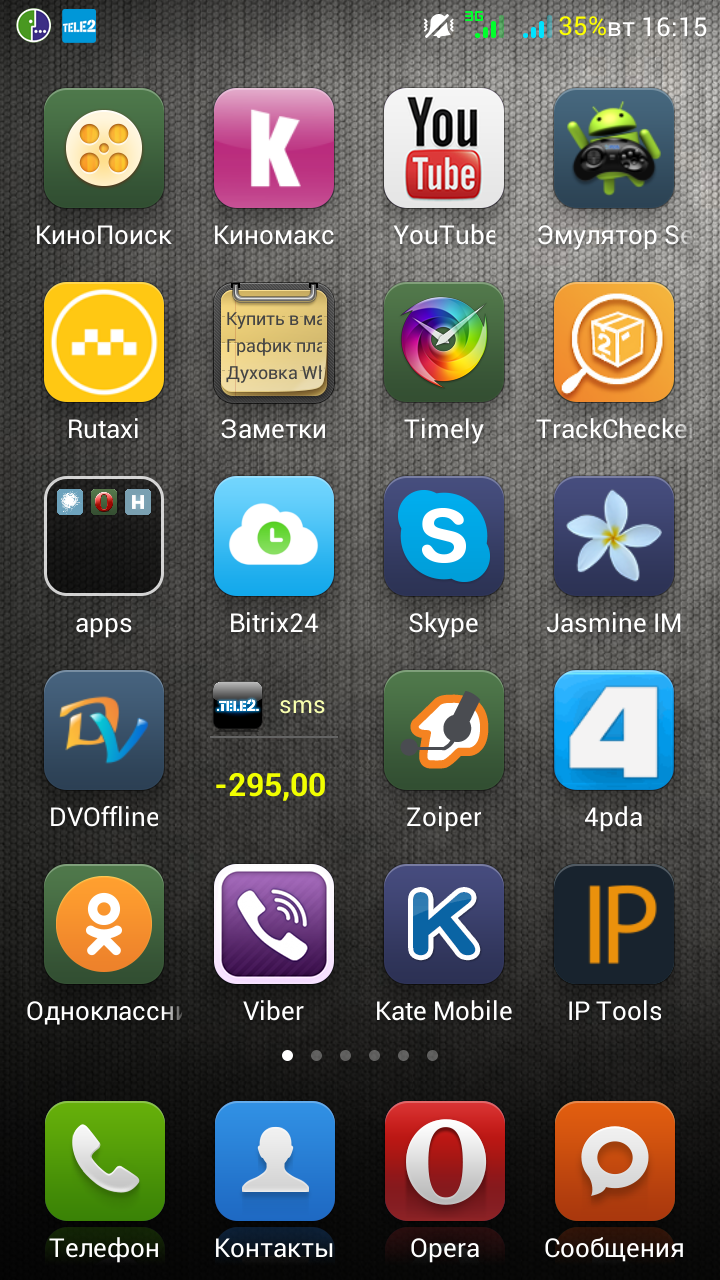Viewport: 720px width, 1280px height.
Task: Launch Bitrix24
Action: pos(274,536)
